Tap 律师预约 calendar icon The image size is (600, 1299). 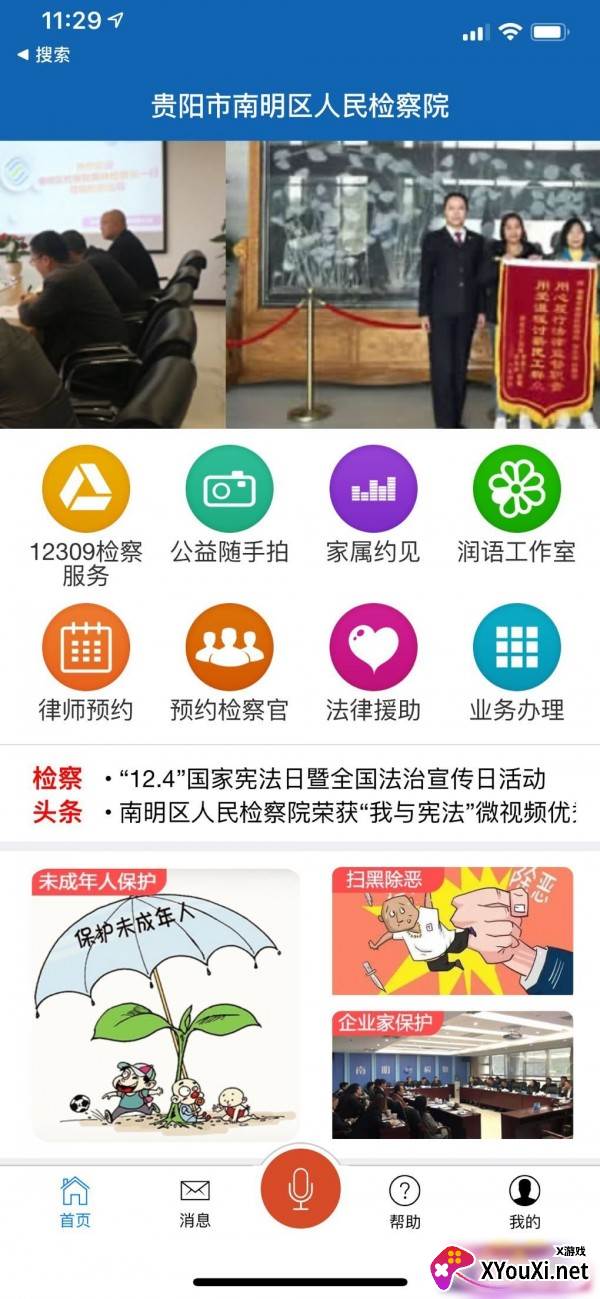(86, 647)
